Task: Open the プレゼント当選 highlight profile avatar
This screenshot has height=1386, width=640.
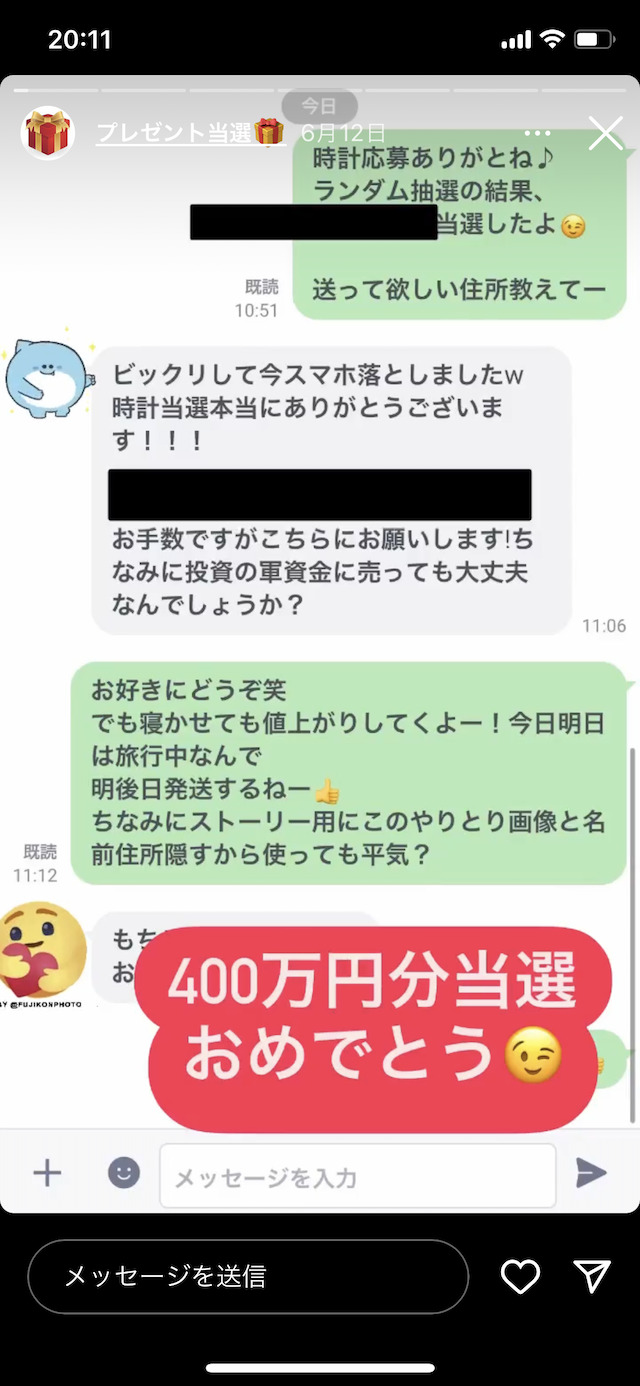Action: click(48, 133)
